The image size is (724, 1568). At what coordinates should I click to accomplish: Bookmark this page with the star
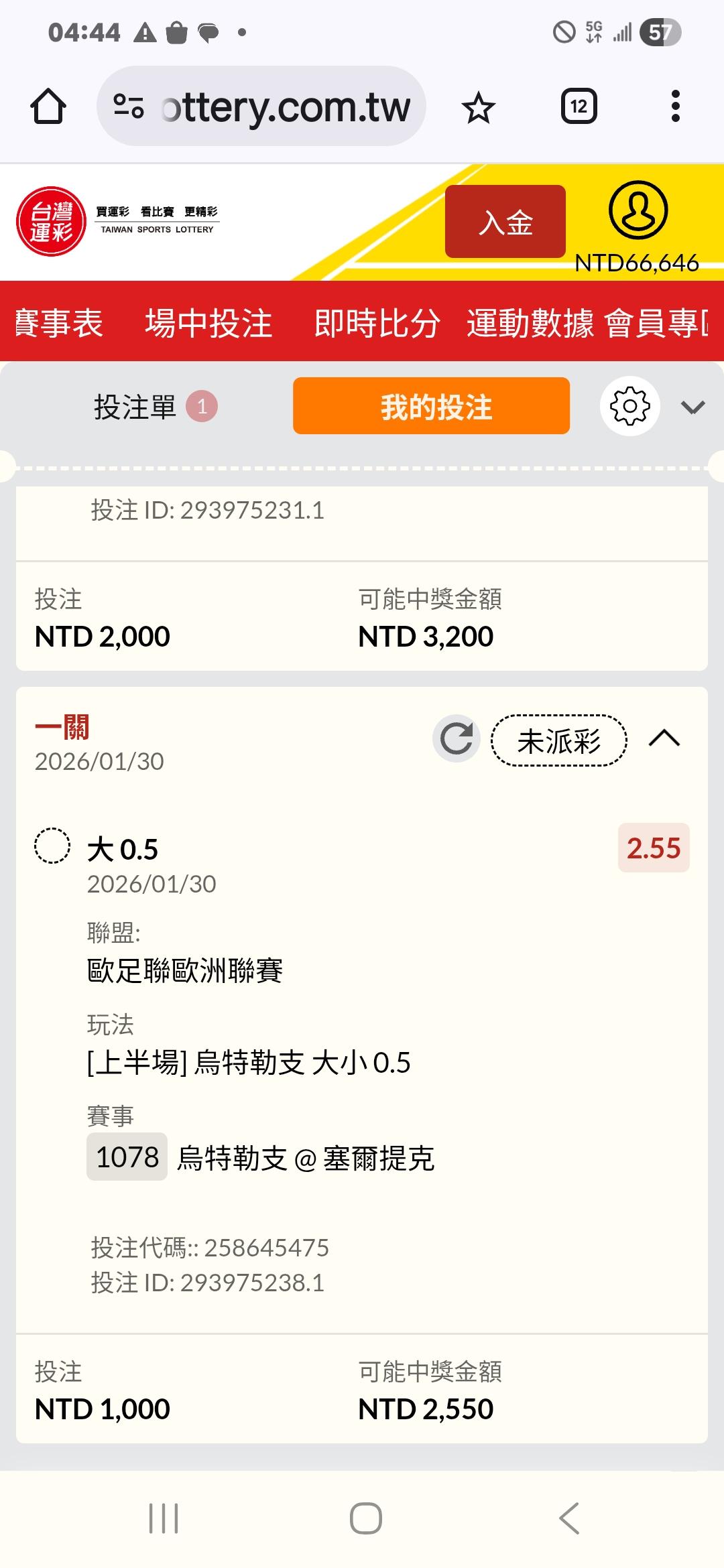479,107
